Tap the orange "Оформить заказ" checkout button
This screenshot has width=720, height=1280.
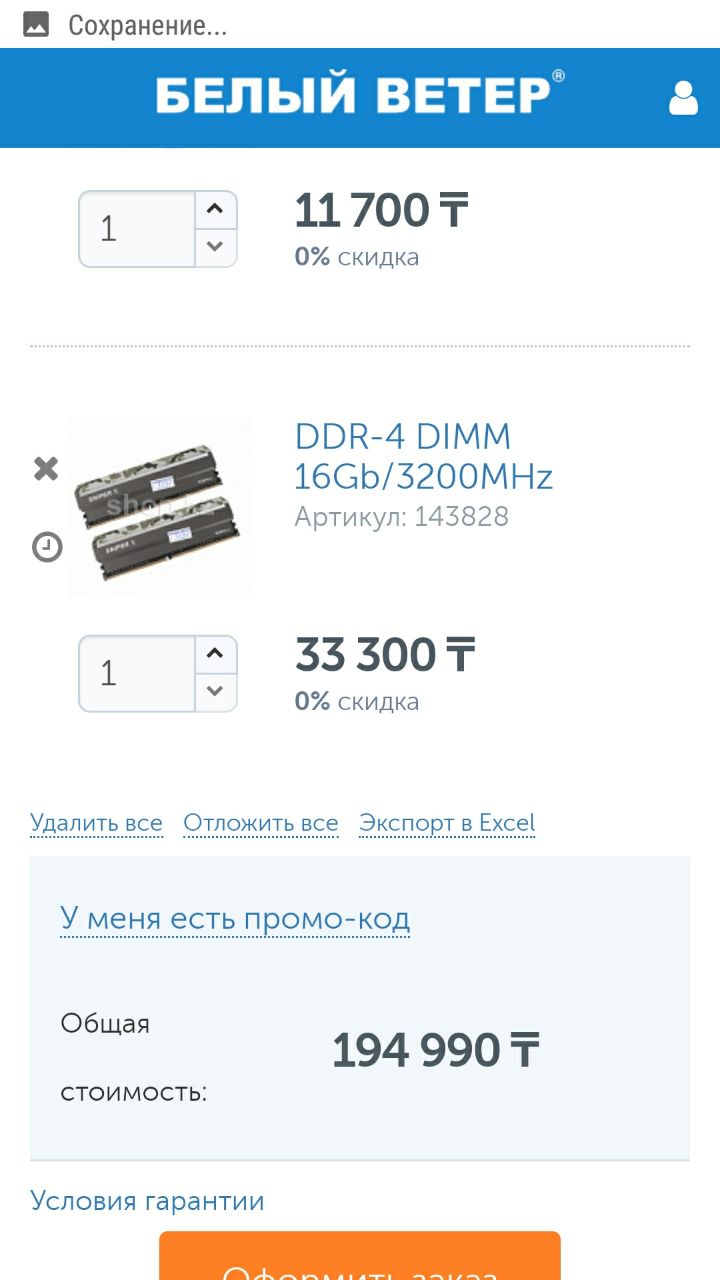pos(360,1260)
